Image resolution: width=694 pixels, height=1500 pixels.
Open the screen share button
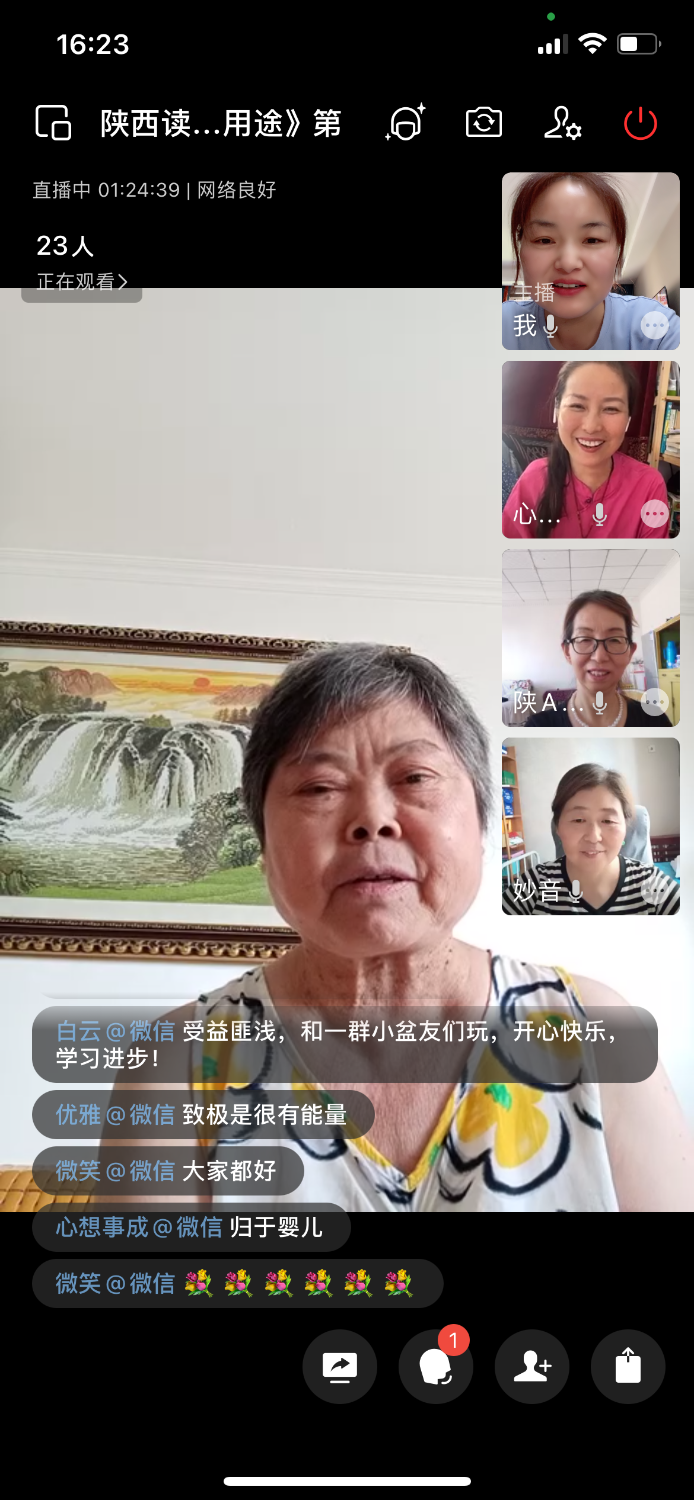tap(340, 1366)
